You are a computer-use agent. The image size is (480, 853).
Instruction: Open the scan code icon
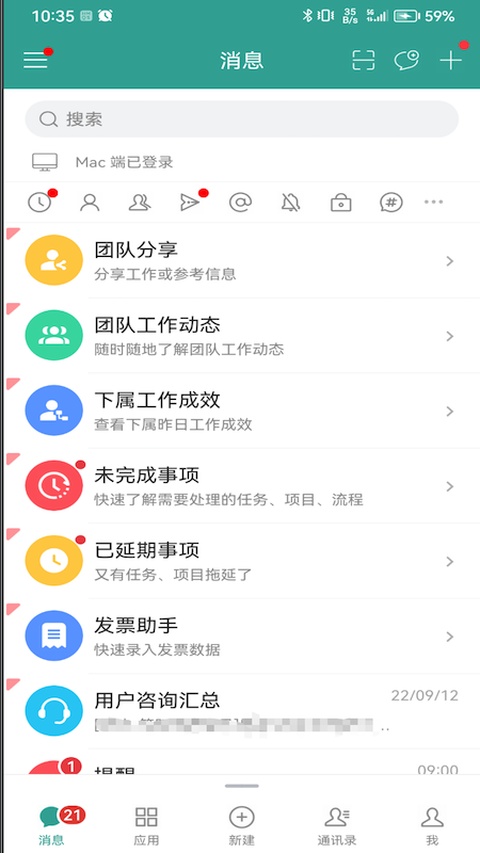coord(364,60)
